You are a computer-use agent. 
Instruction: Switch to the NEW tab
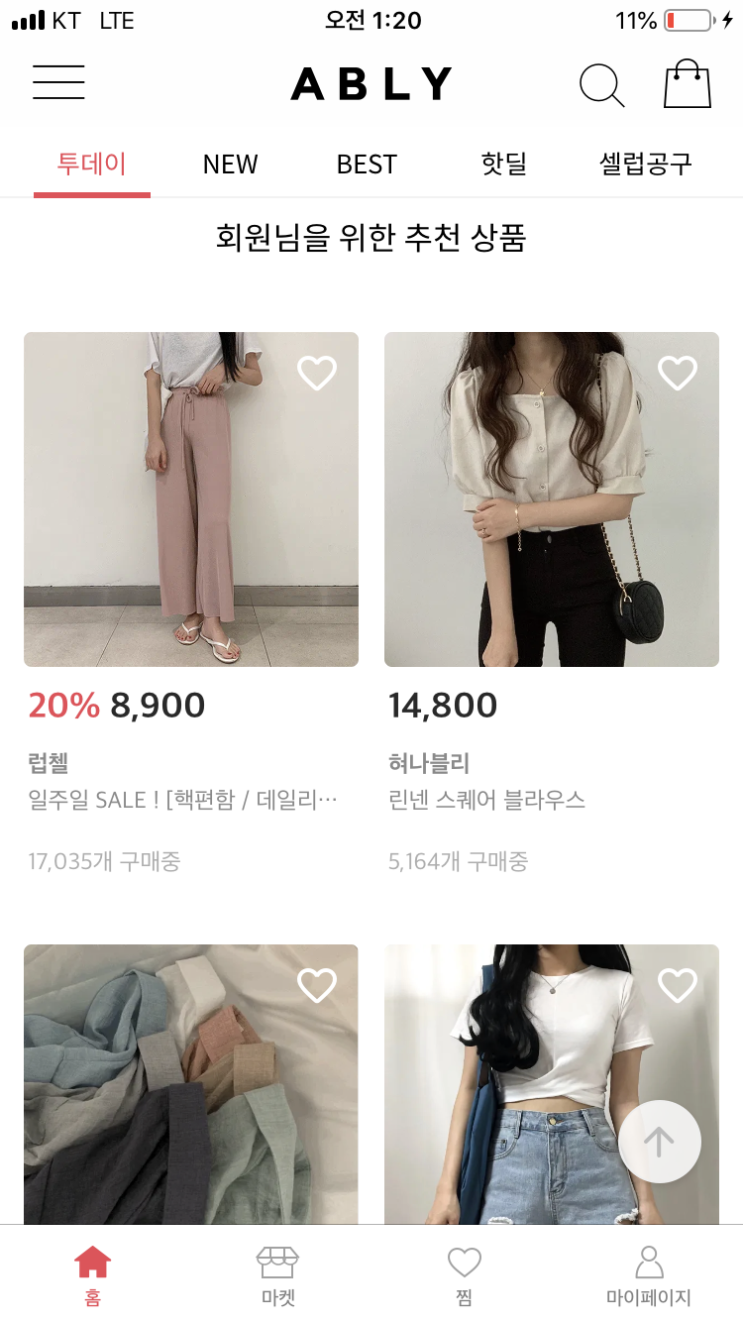point(230,164)
